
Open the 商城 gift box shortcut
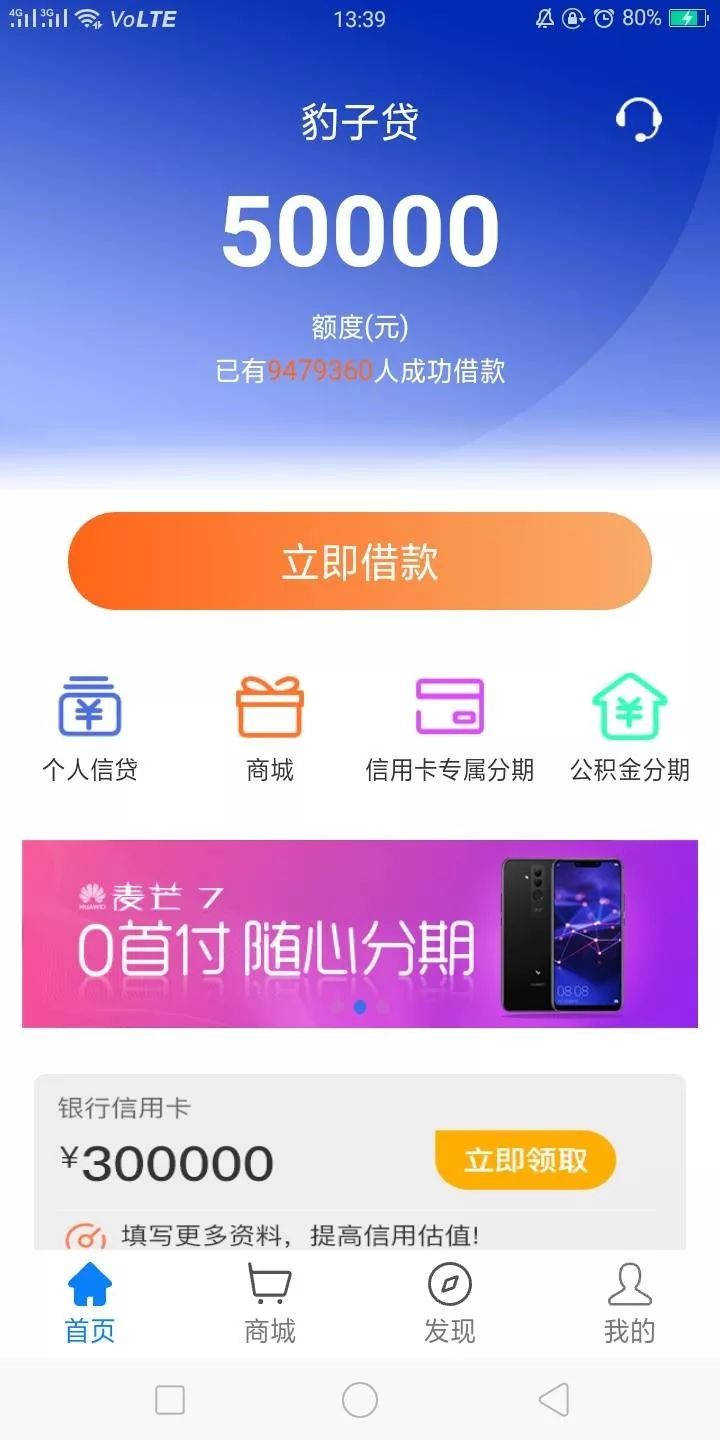tap(270, 728)
